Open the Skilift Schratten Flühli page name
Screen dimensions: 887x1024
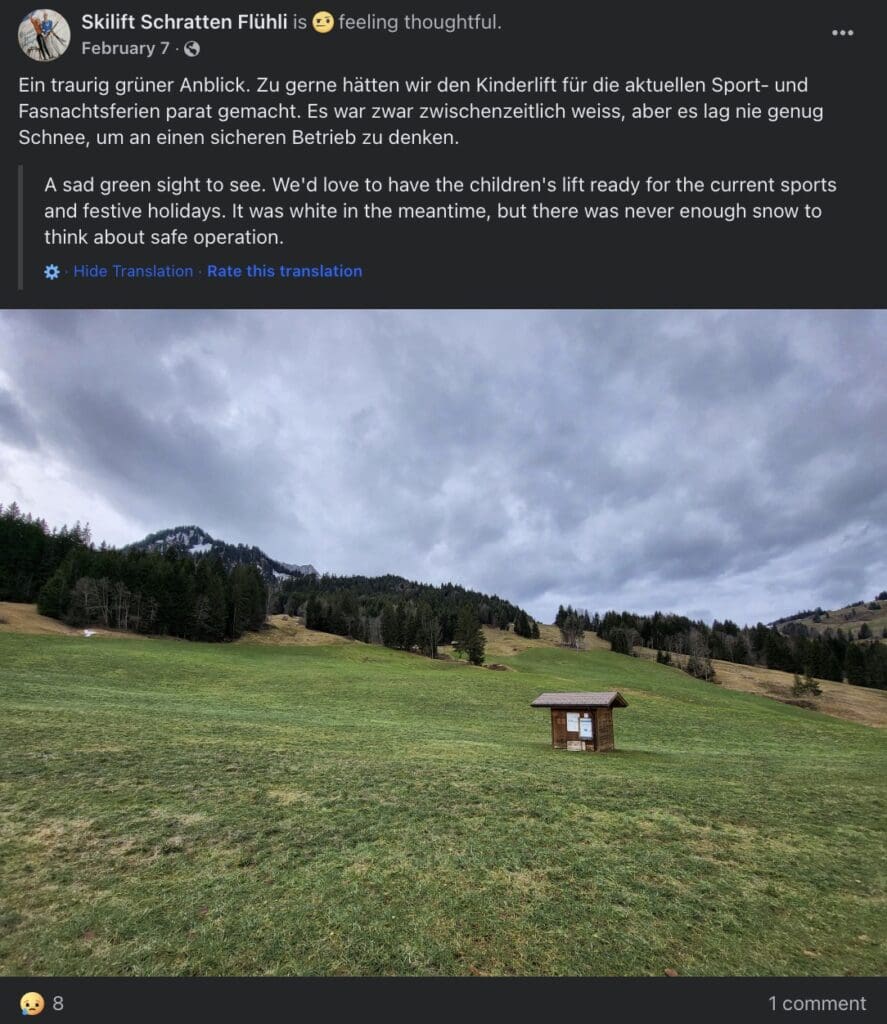pyautogui.click(x=184, y=22)
